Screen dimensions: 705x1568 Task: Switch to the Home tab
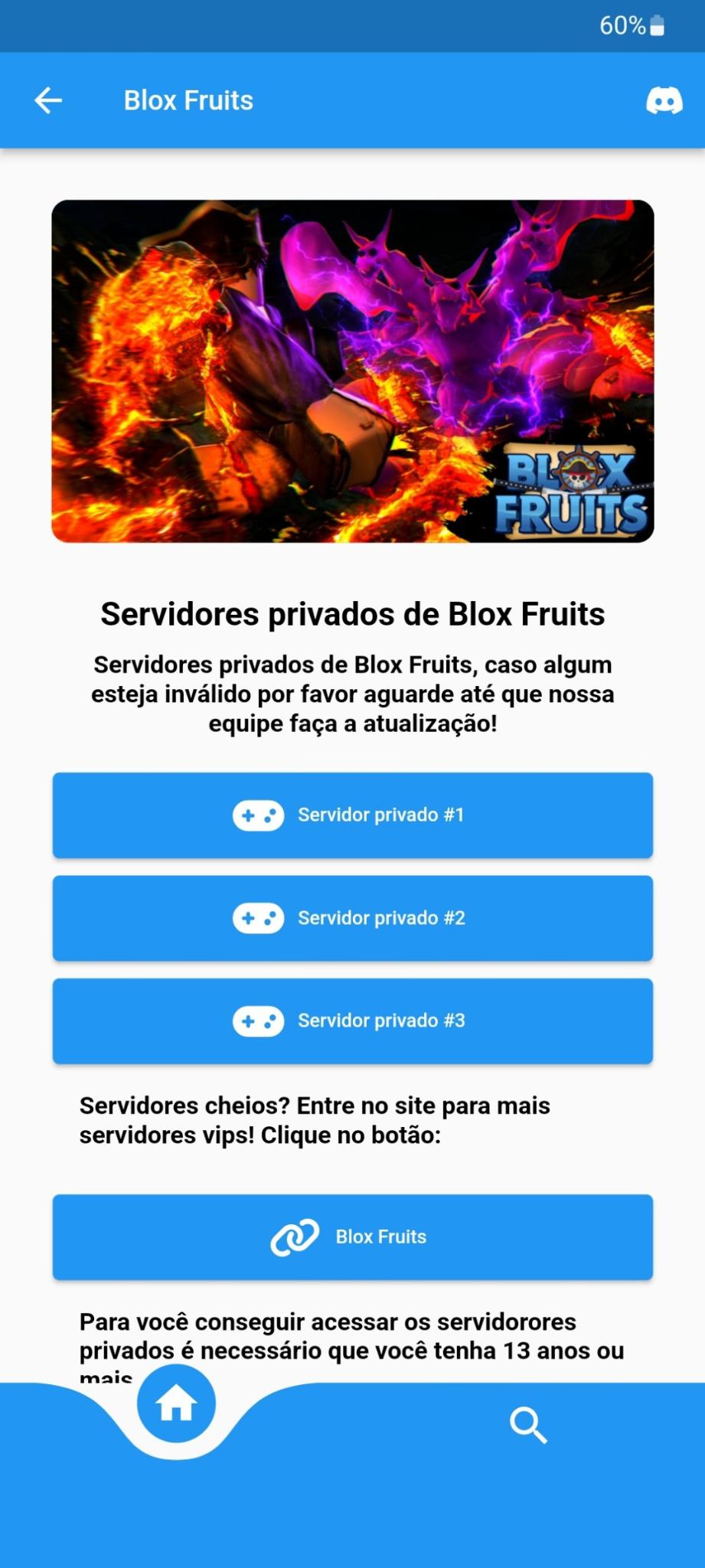pyautogui.click(x=176, y=1403)
